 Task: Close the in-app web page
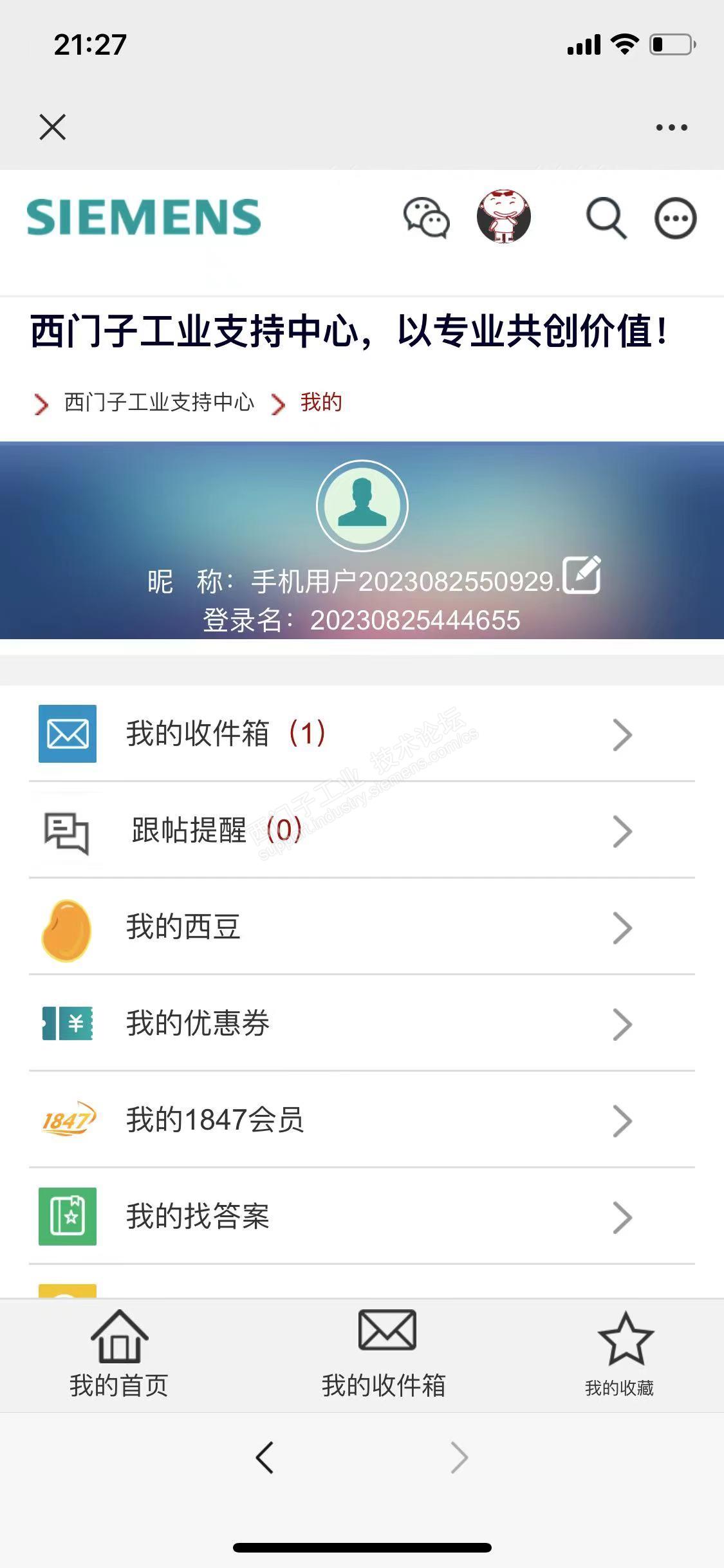click(52, 127)
